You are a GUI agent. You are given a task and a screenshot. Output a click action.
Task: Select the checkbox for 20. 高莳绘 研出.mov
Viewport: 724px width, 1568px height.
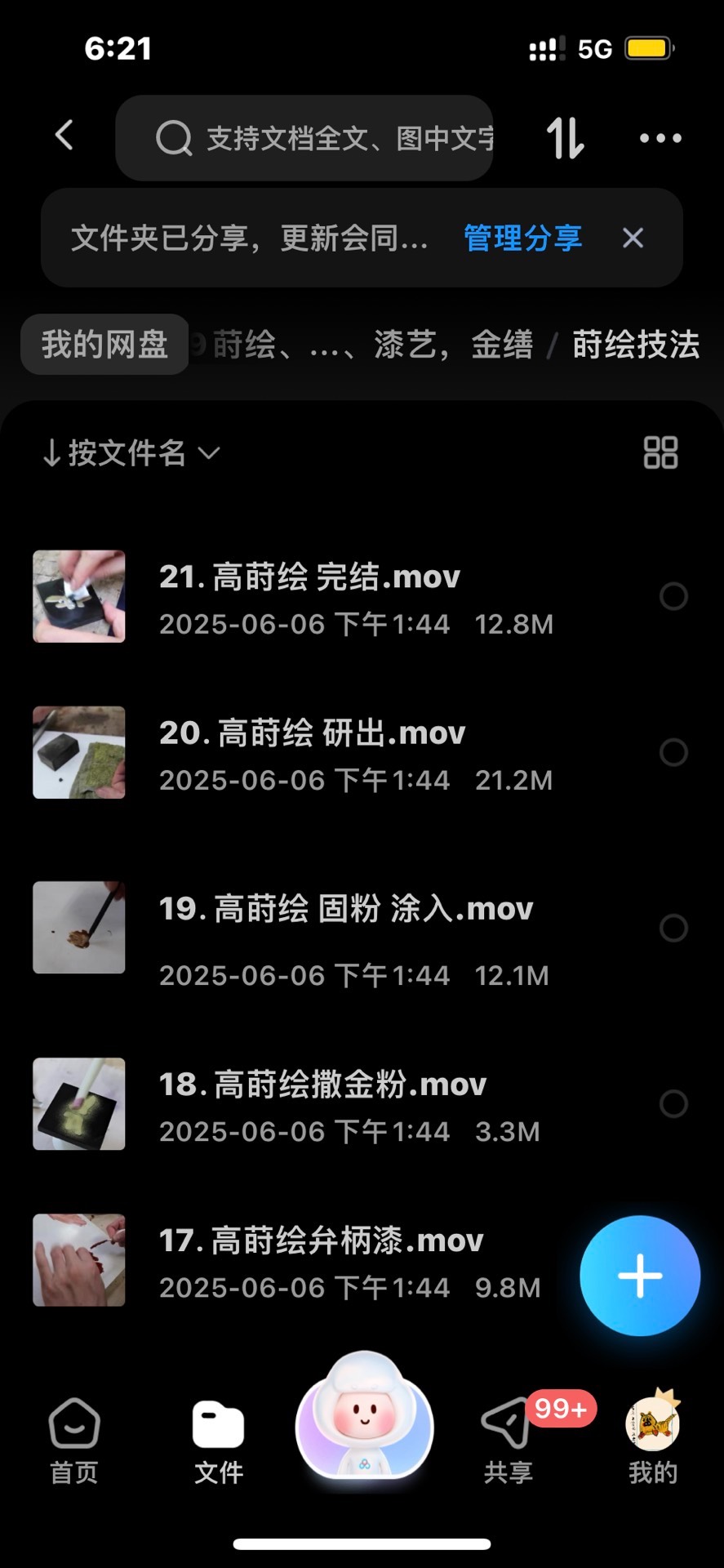(673, 752)
